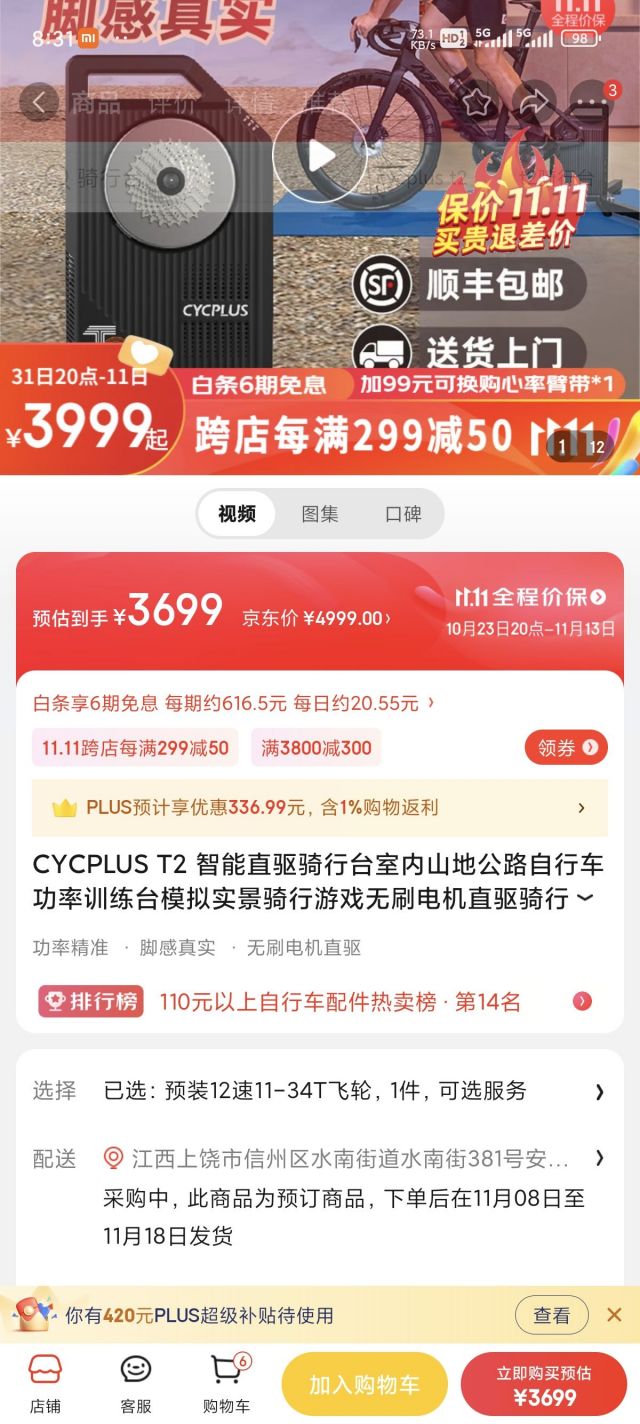Dismiss the PLUS subsidy banner
640x1424 pixels.
tap(614, 1315)
